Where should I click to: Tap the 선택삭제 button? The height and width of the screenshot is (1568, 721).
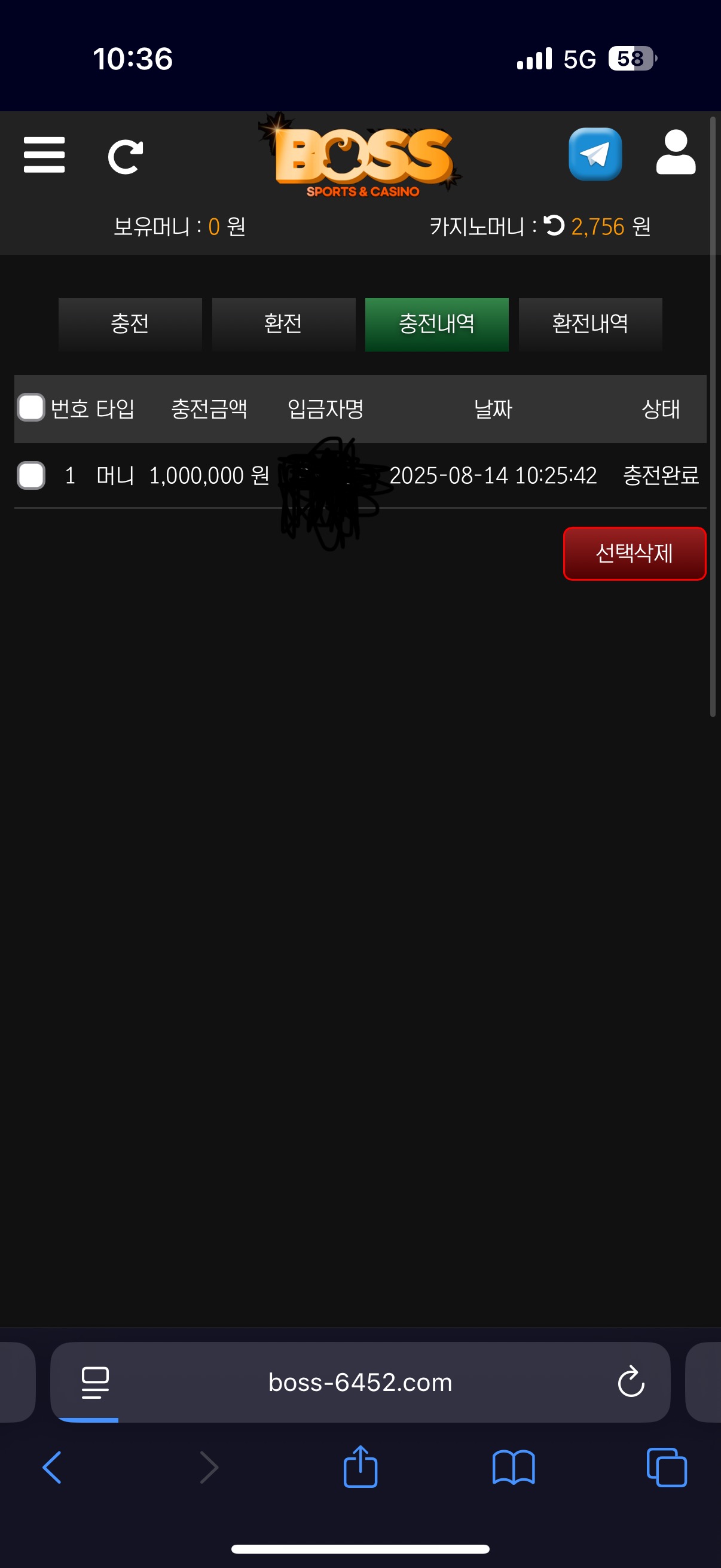click(x=634, y=553)
